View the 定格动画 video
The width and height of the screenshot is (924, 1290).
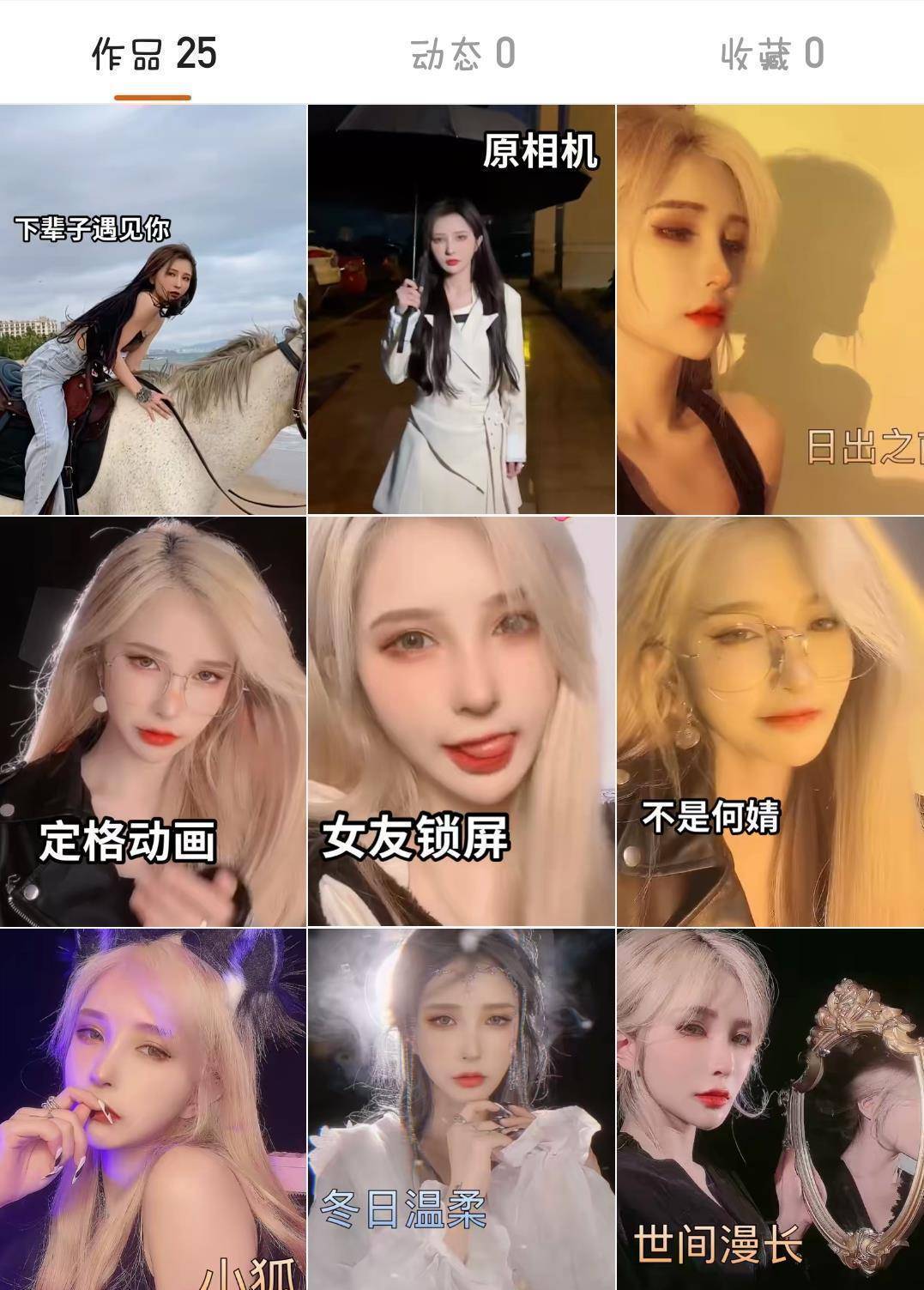pyautogui.click(x=153, y=721)
